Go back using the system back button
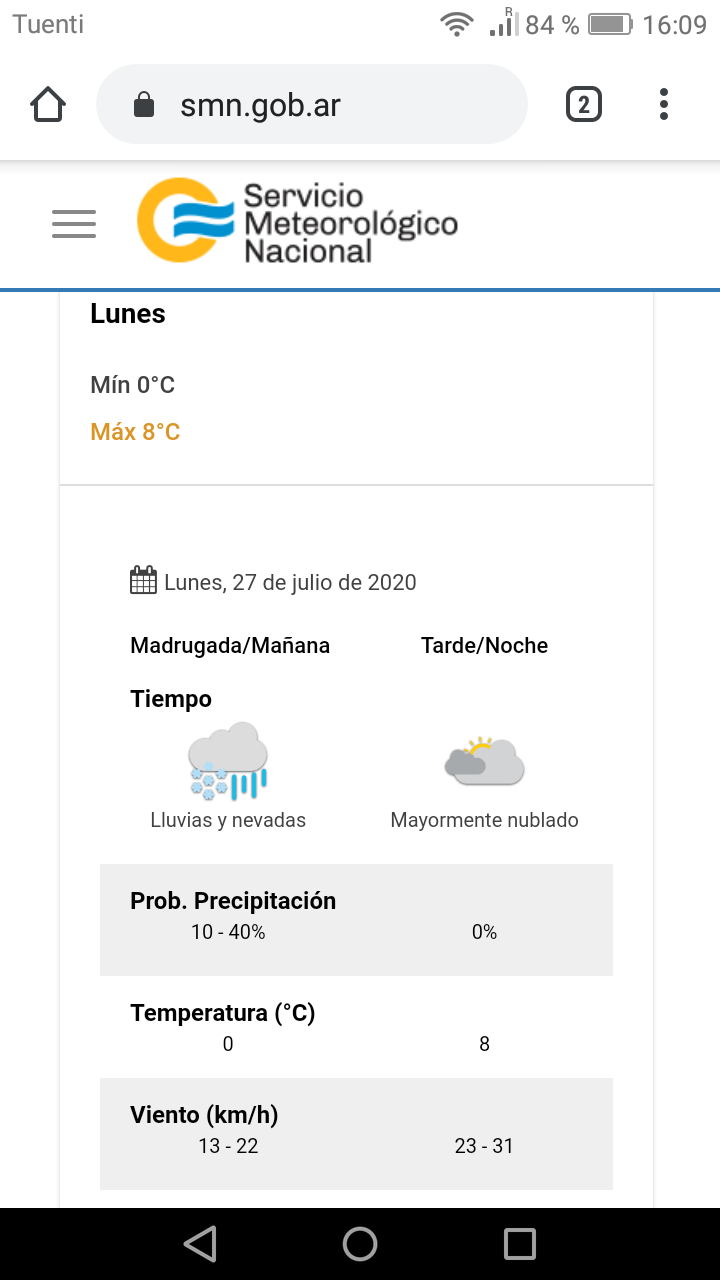Viewport: 720px width, 1280px height. point(200,1244)
